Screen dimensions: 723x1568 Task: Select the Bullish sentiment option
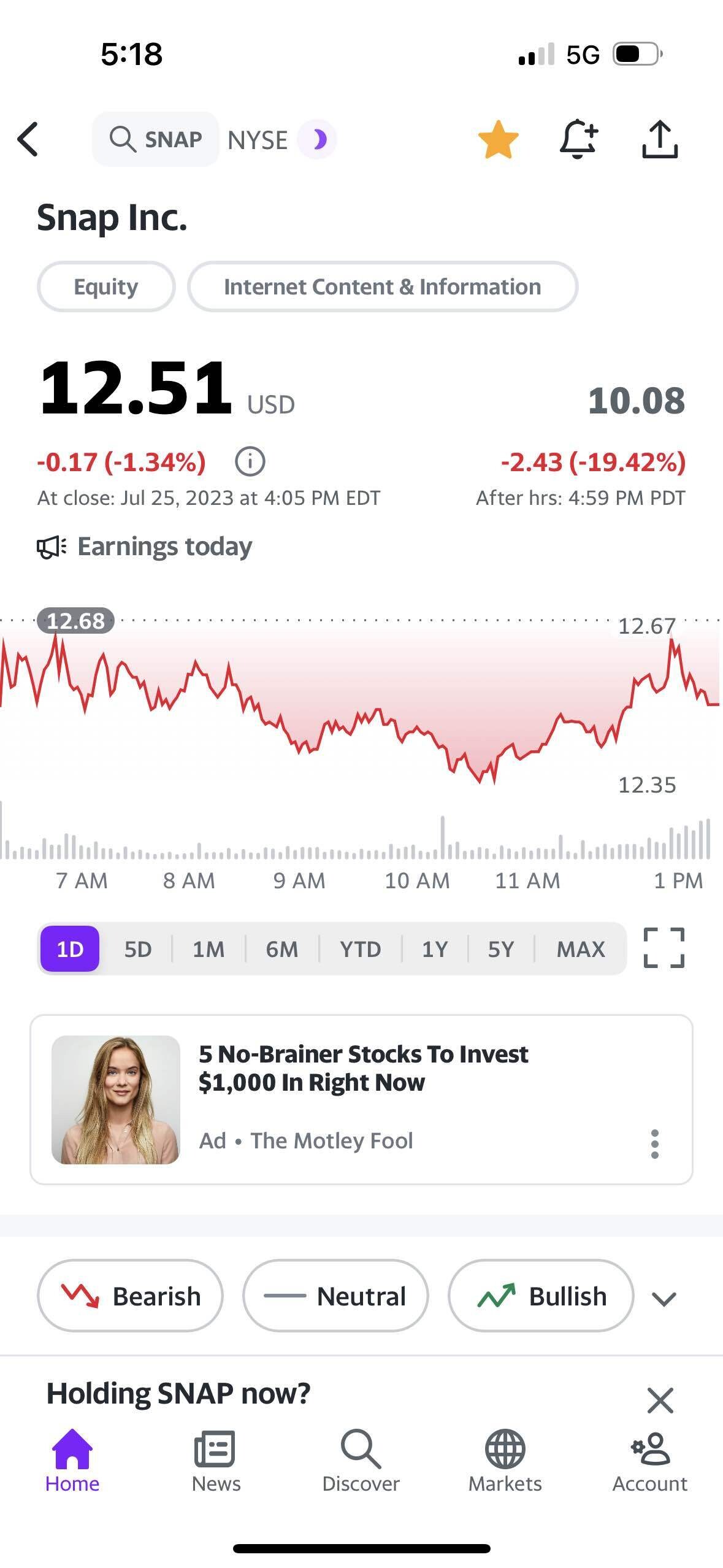point(540,1296)
